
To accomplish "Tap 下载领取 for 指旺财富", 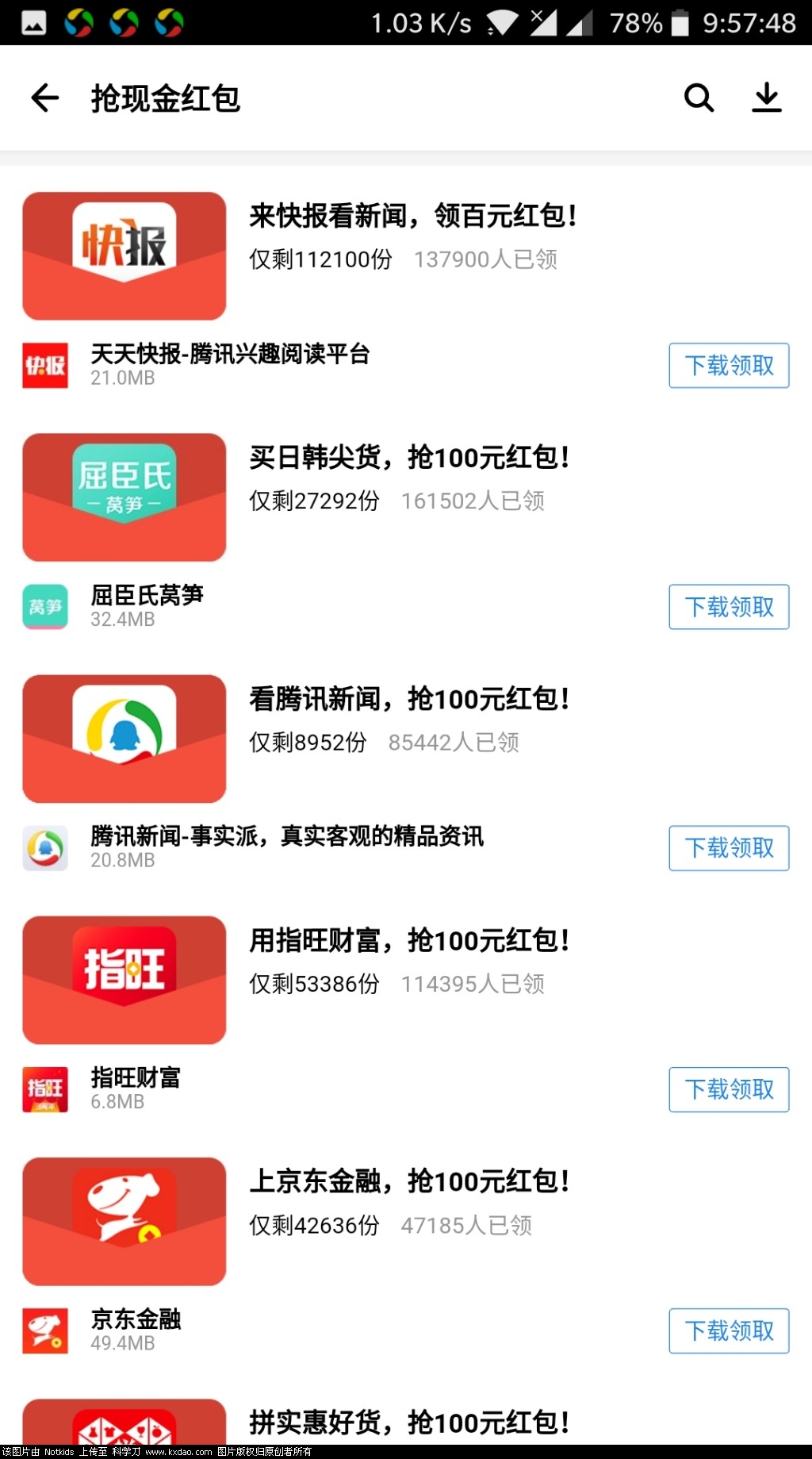I will (x=729, y=1089).
